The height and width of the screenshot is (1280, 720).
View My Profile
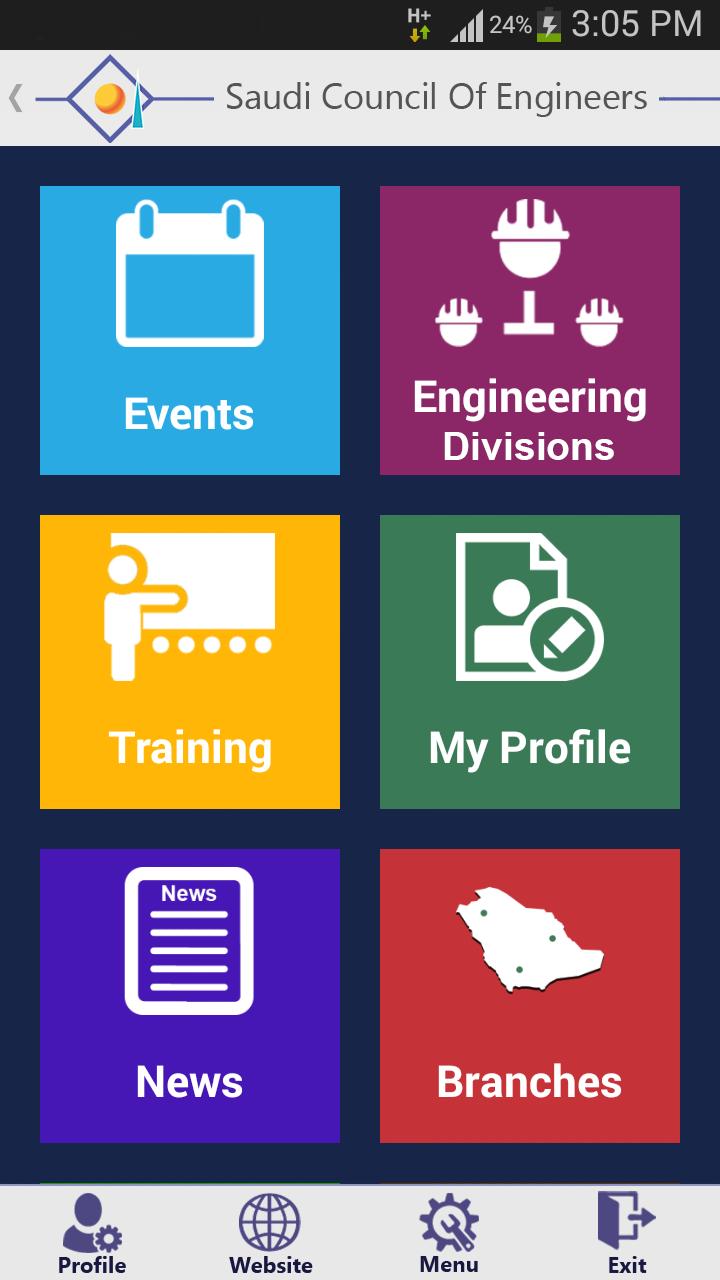(x=529, y=660)
